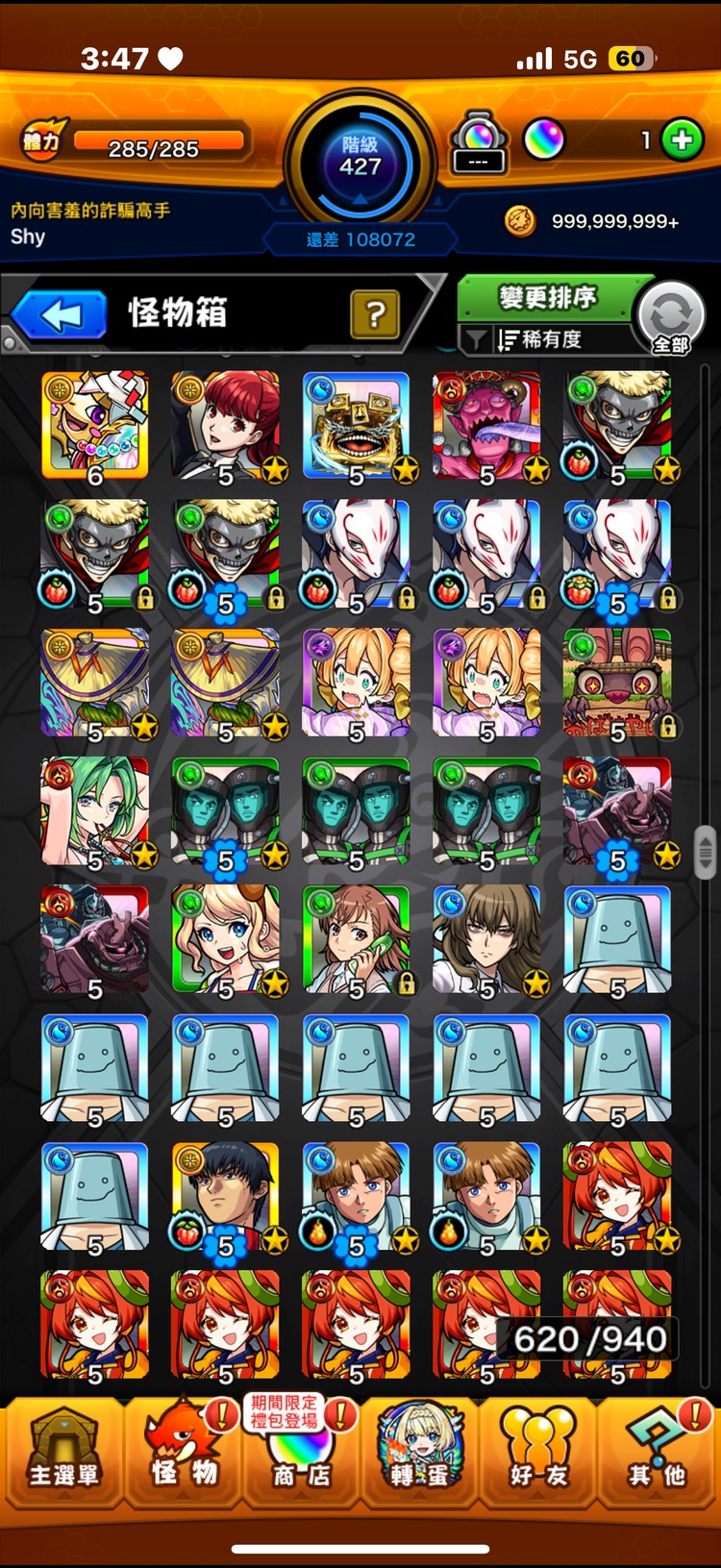Screen dimensions: 721x1568
Task: Select the red-haired girl monster in first row
Action: pyautogui.click(x=225, y=426)
